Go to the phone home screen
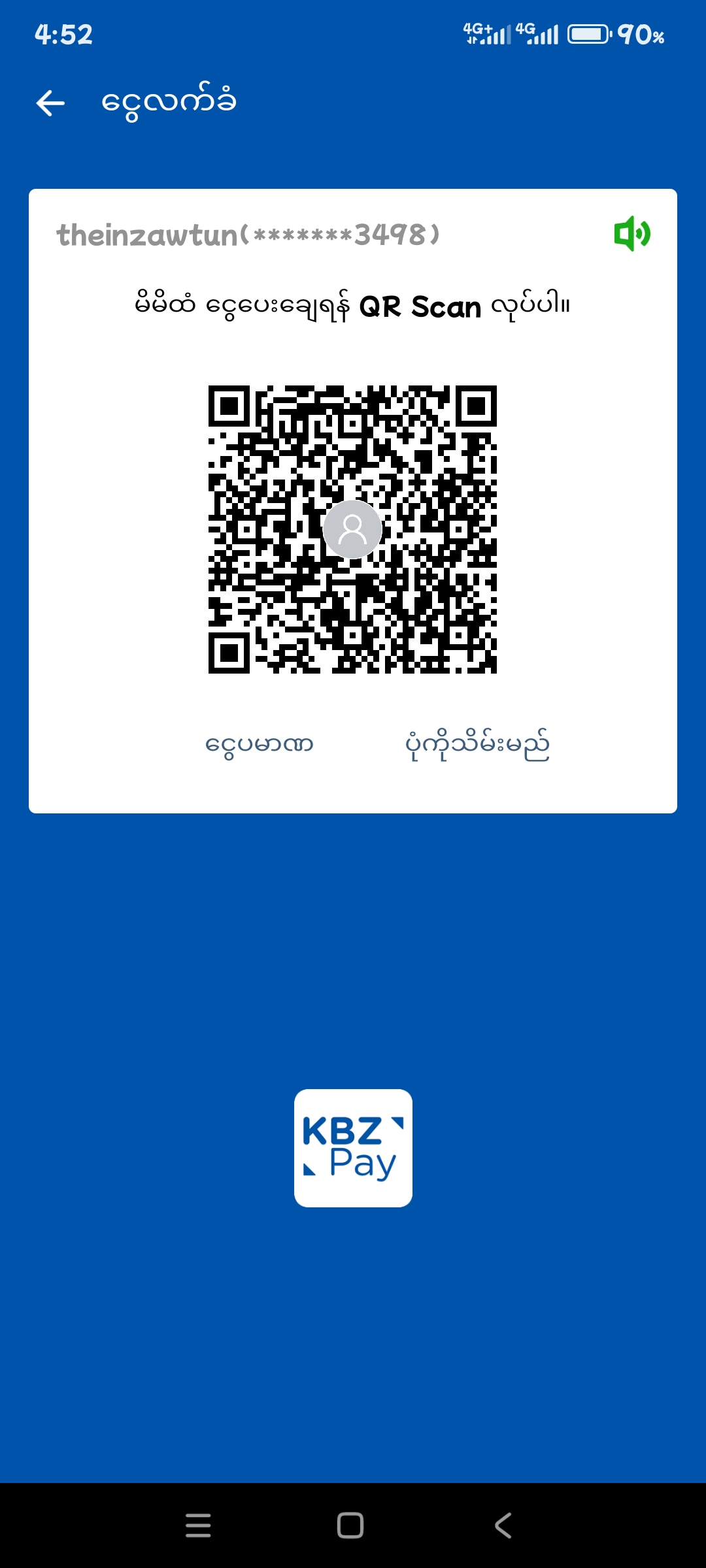The image size is (706, 1568). tap(350, 1526)
